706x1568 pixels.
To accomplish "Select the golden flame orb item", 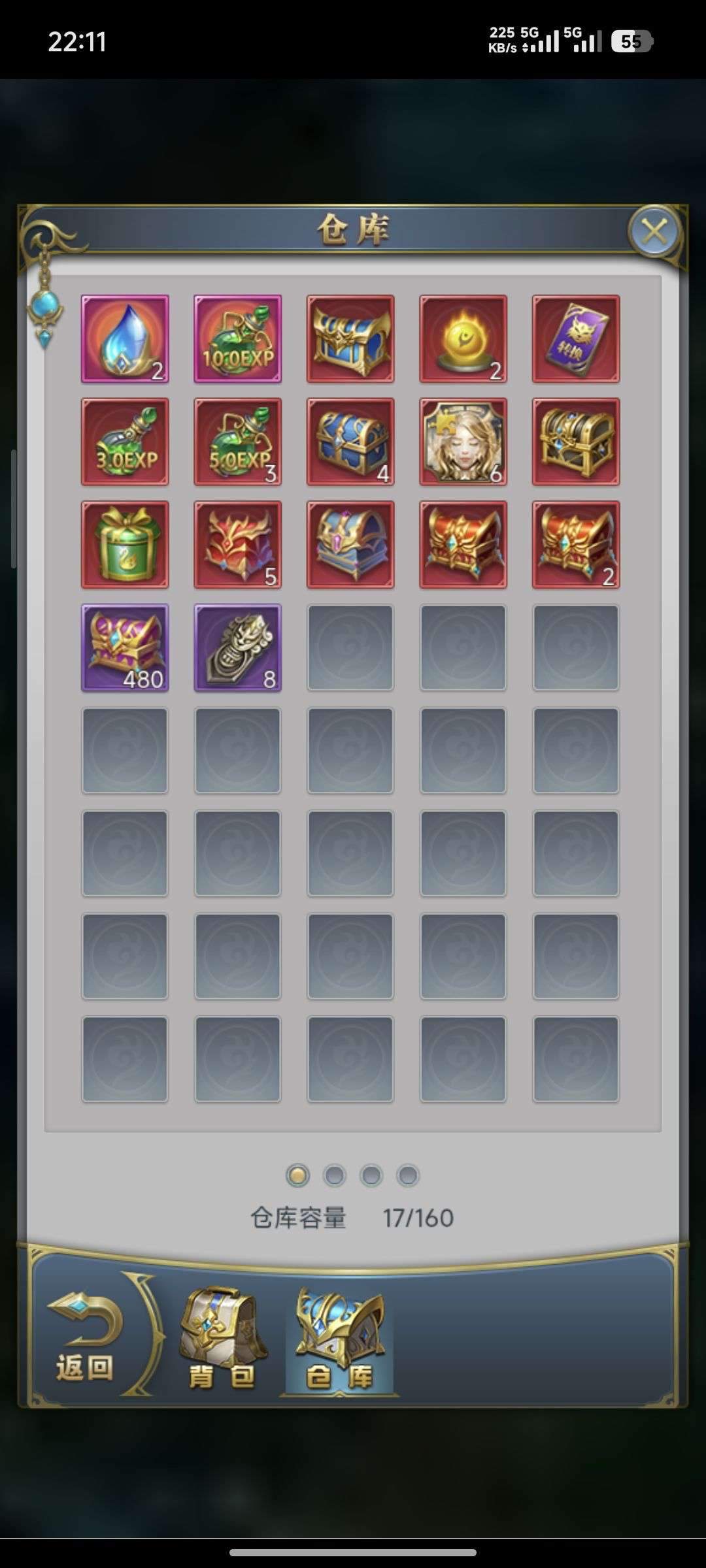I will pyautogui.click(x=463, y=338).
